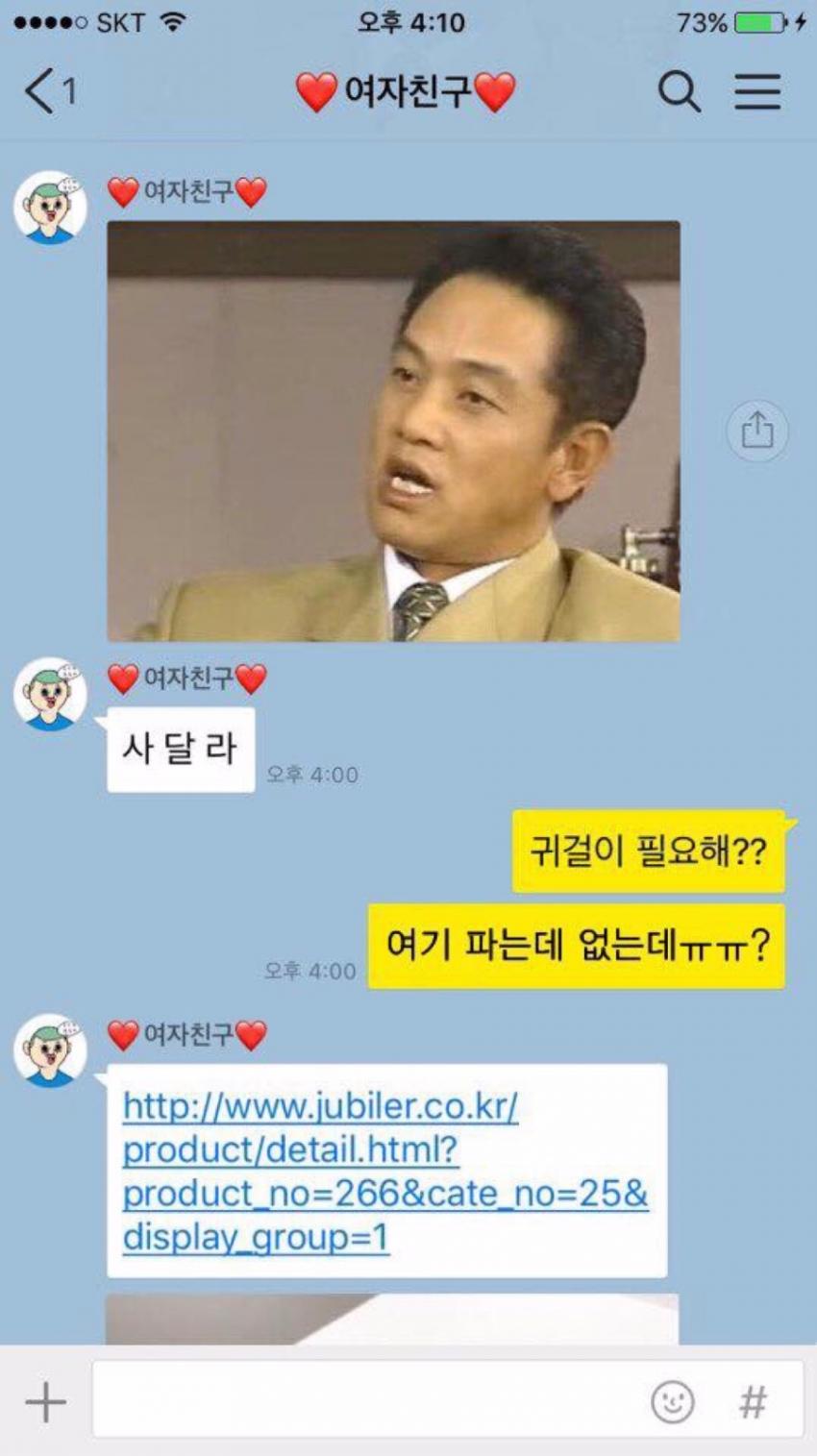Open the link preview image at bottom
The image size is (817, 1456).
point(392,1319)
